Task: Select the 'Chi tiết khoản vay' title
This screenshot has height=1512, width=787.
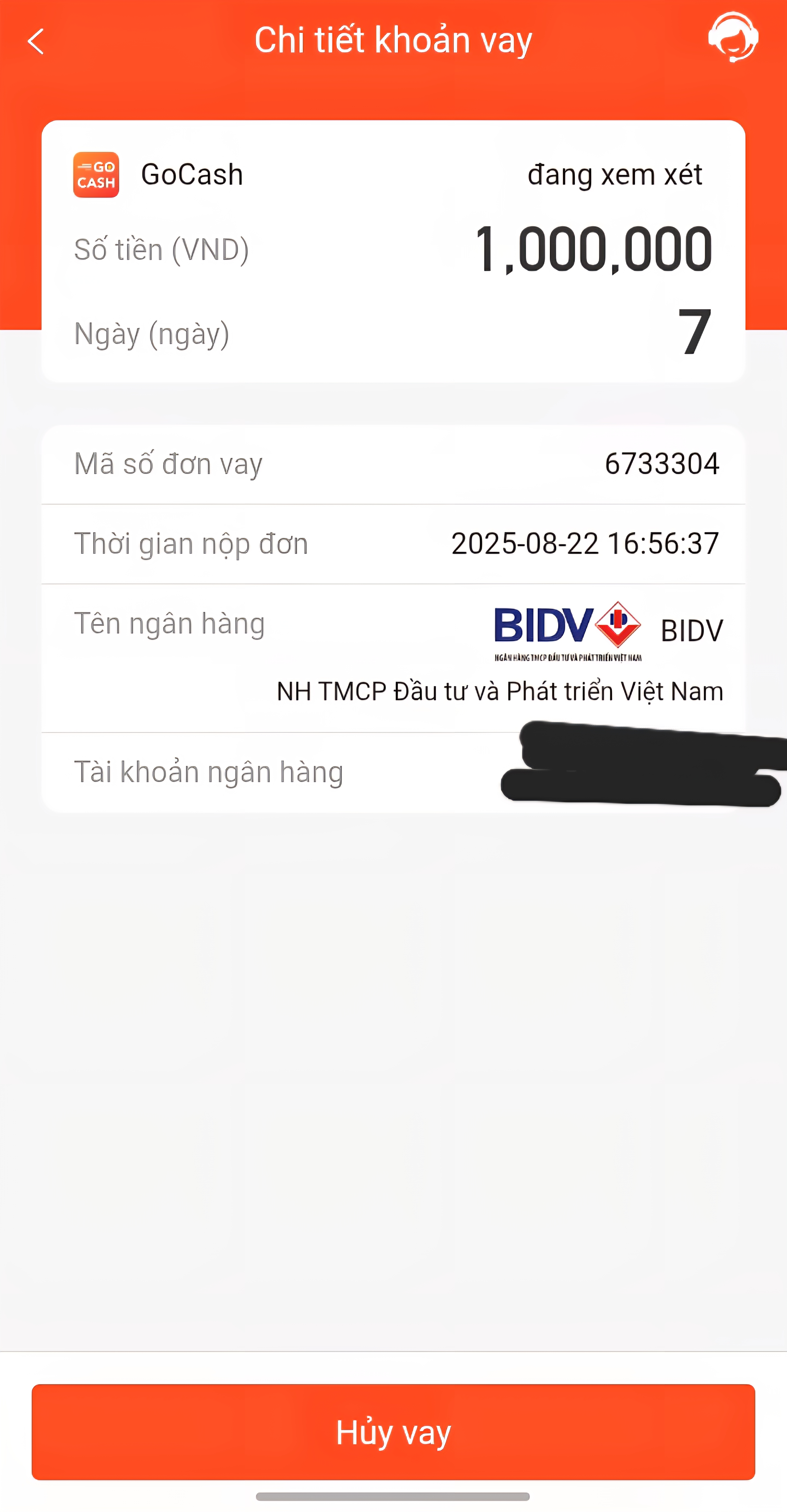Action: coord(393,39)
